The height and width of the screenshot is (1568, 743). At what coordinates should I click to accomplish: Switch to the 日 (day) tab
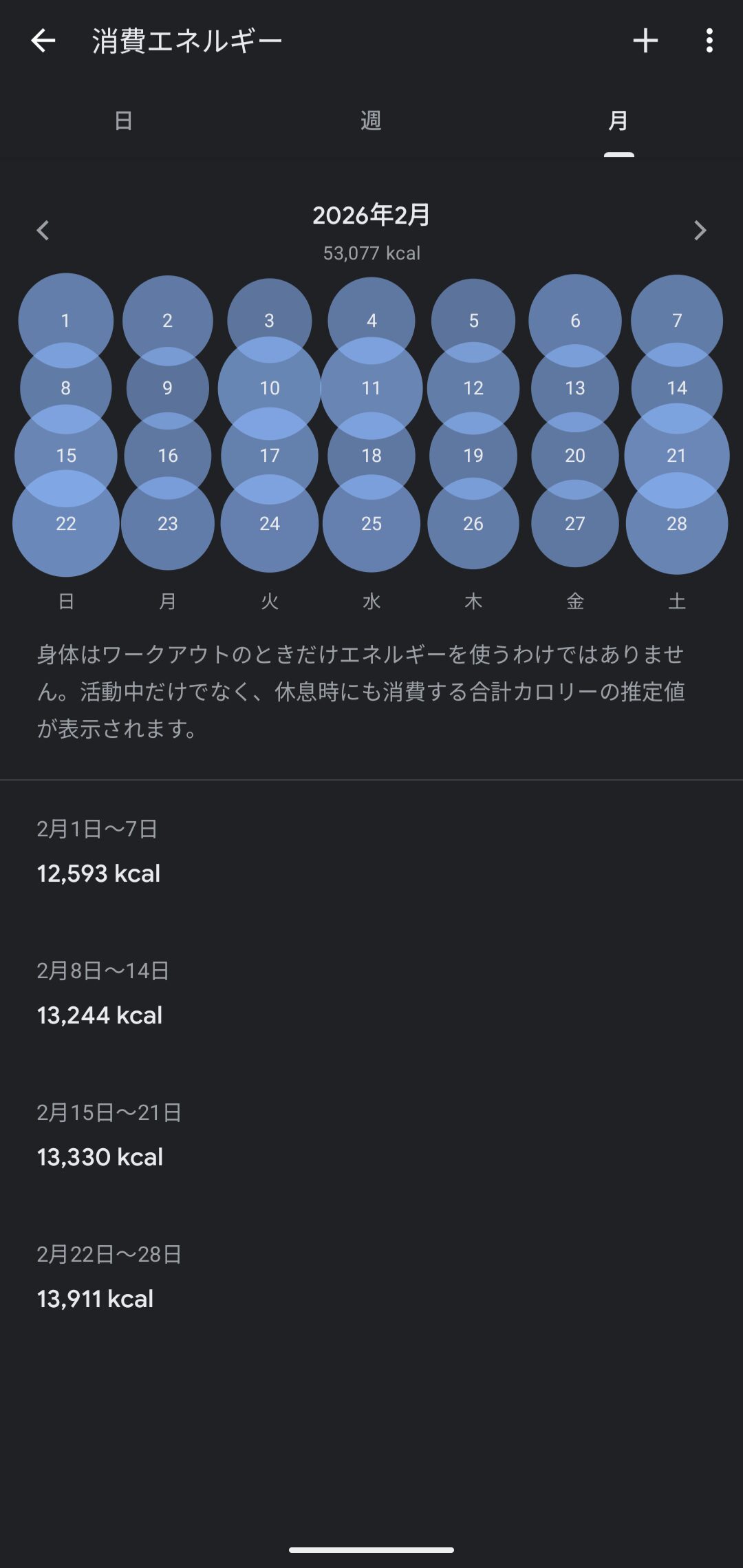[x=124, y=121]
